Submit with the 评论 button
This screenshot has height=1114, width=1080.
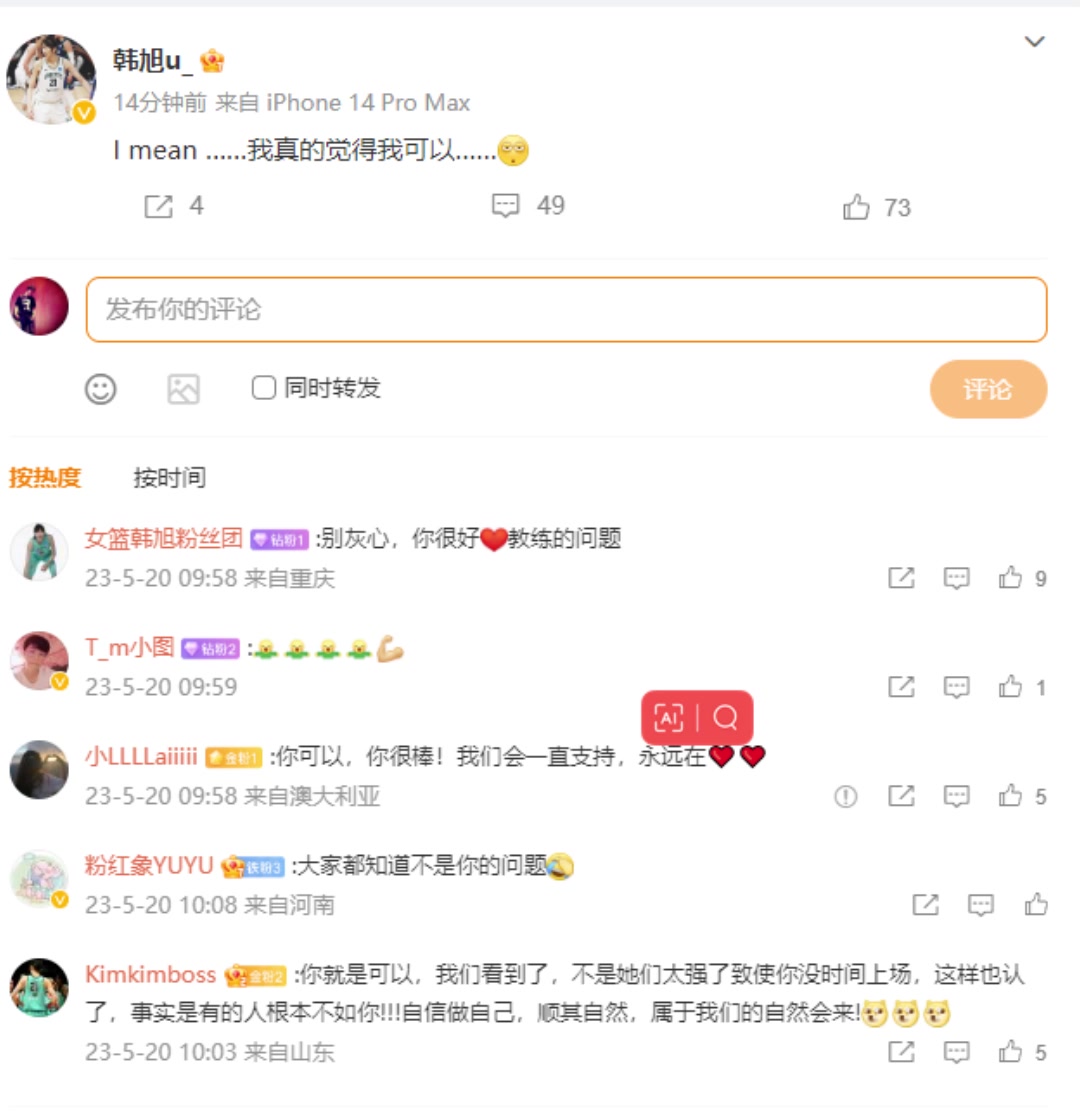[x=988, y=389]
